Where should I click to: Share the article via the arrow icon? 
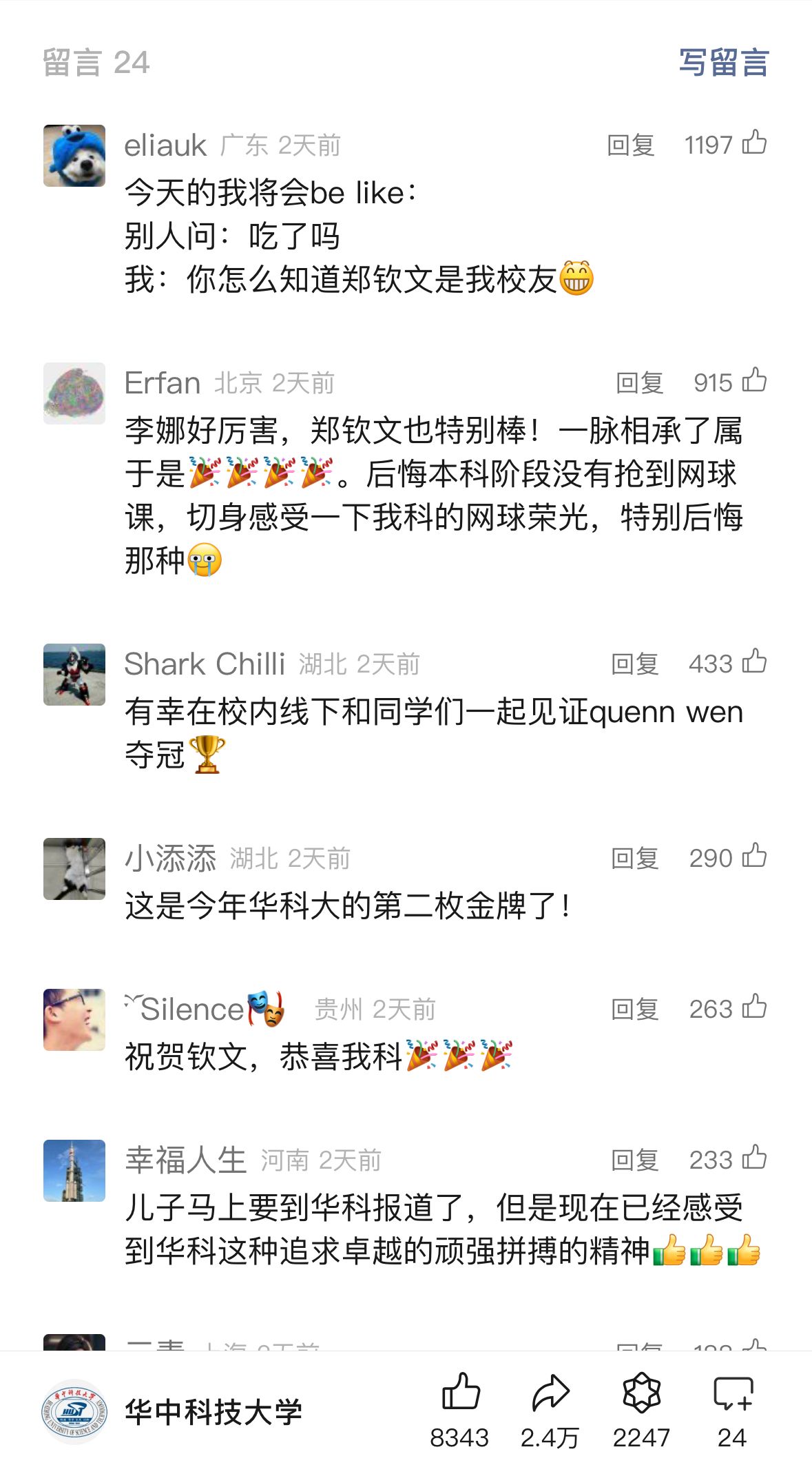tap(550, 1392)
